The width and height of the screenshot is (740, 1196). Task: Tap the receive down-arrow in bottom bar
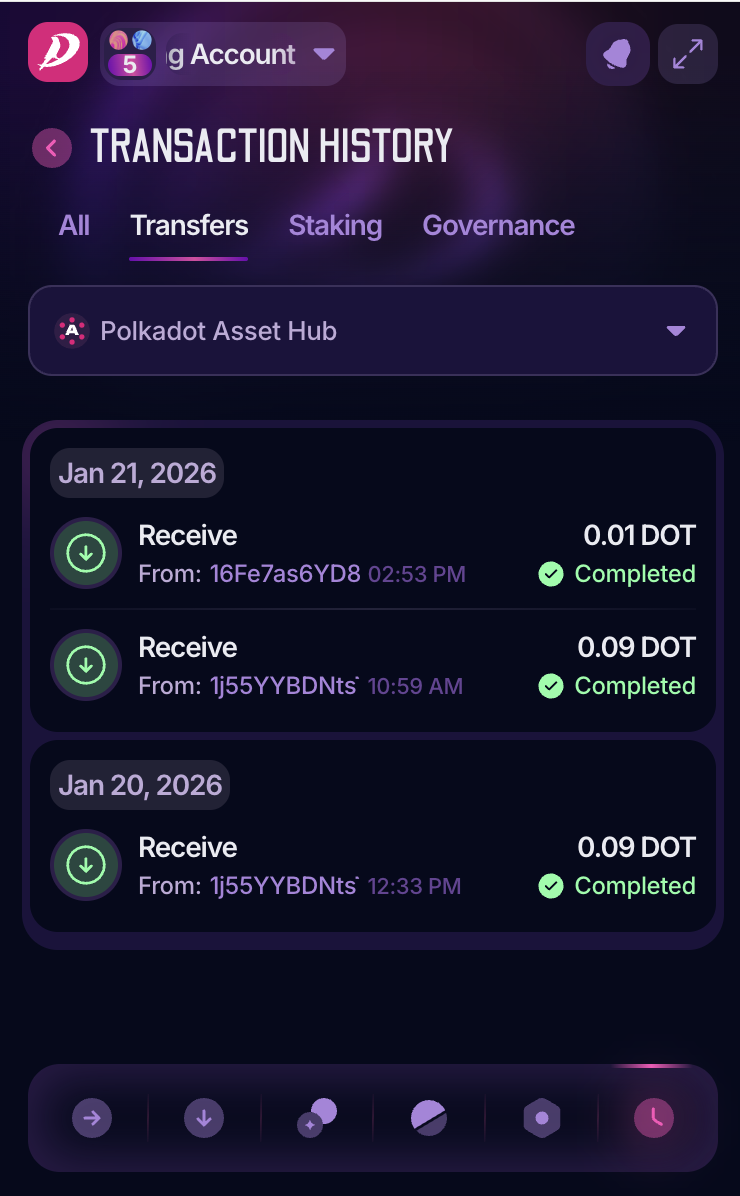point(204,1118)
